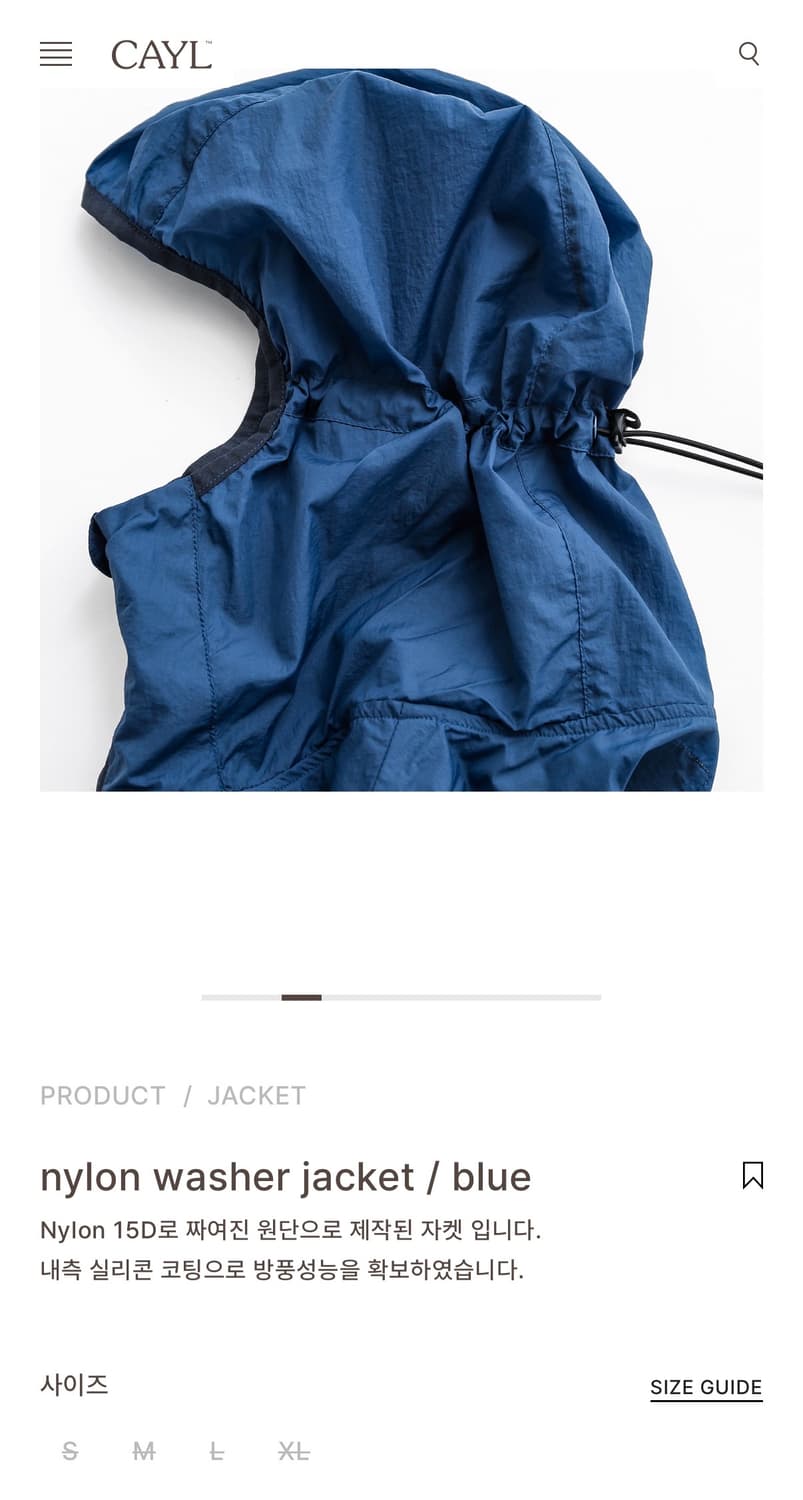Click the Korean product description text
Screen dimensions: 803x1500
[x=290, y=1250]
